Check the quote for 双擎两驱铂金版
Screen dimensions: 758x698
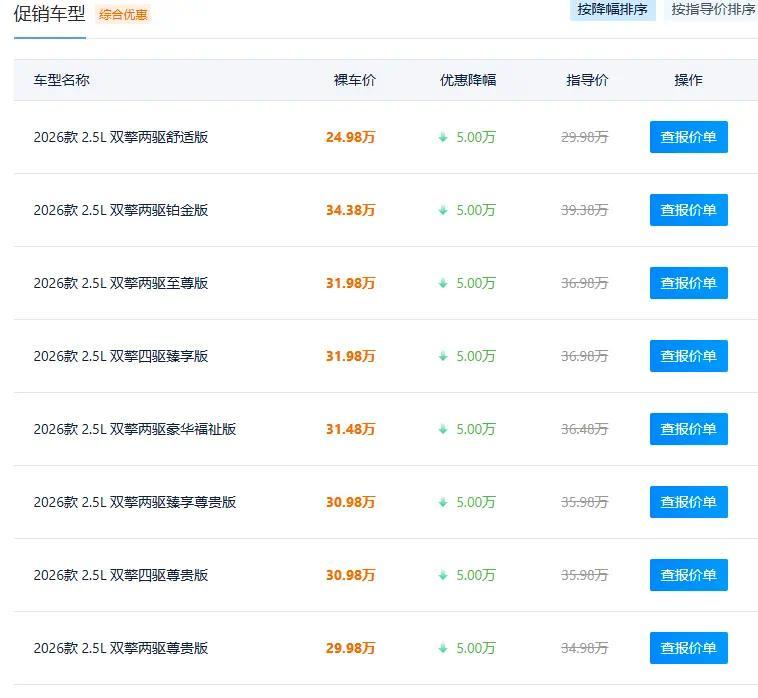click(688, 210)
